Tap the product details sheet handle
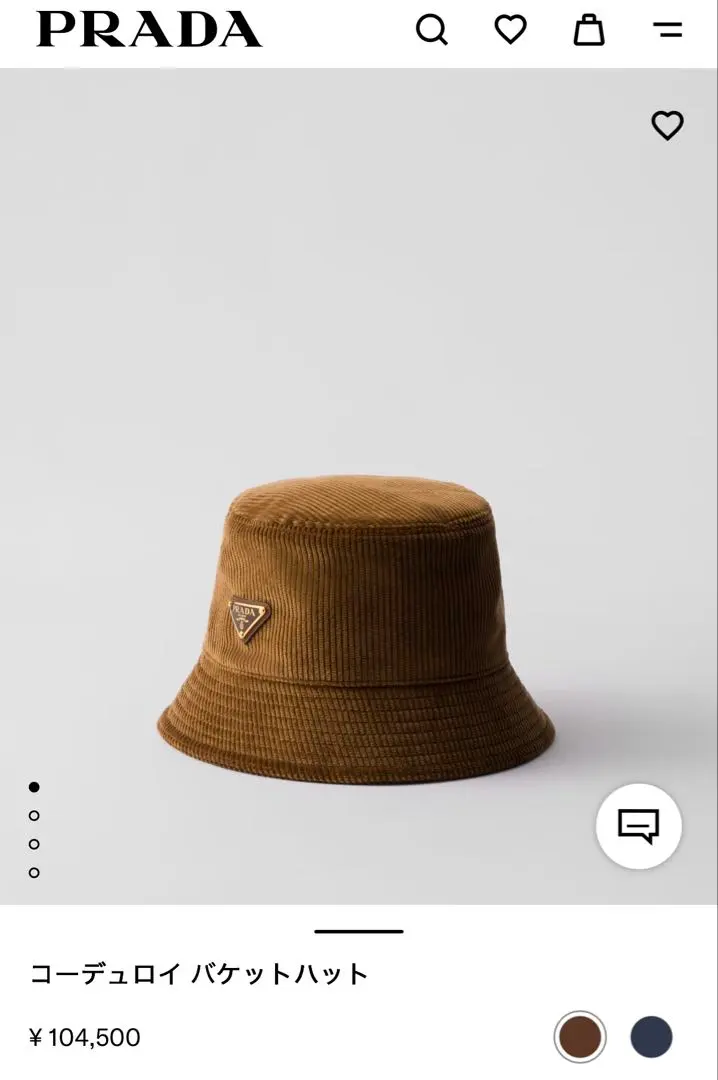The height and width of the screenshot is (1080, 718). click(359, 931)
